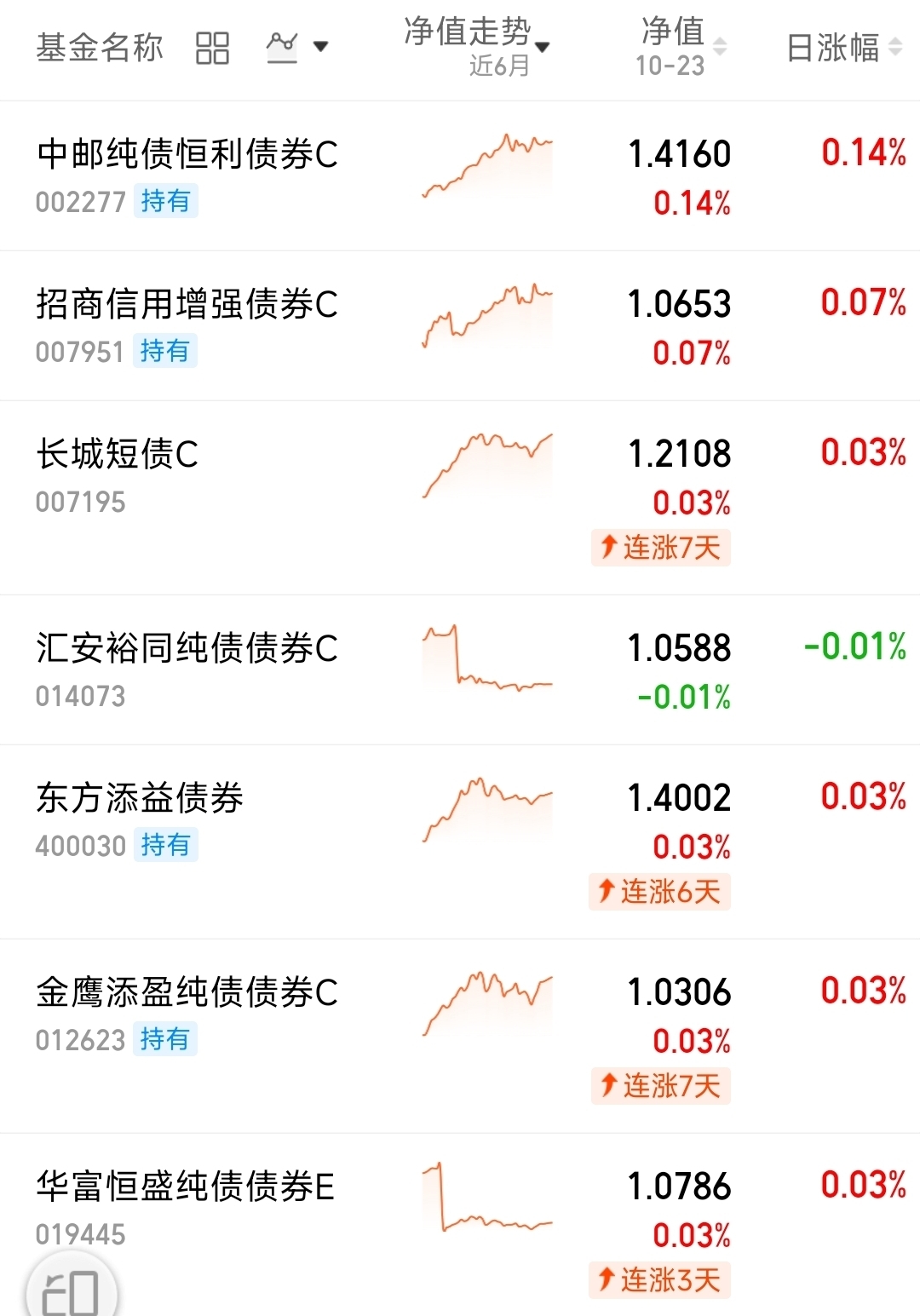Viewport: 920px width, 1316px height.
Task: Tap the 东方添益债券 fund
Action: (x=140, y=799)
